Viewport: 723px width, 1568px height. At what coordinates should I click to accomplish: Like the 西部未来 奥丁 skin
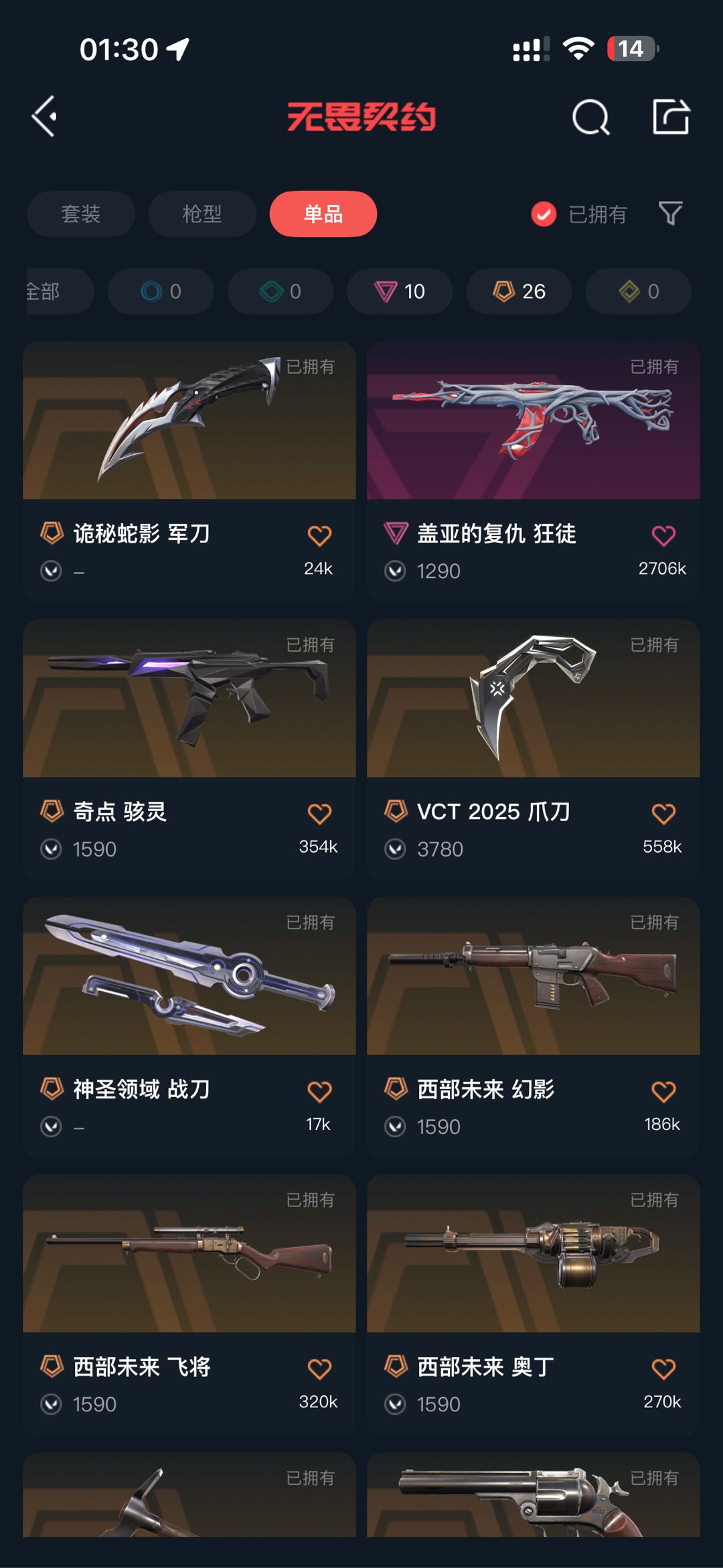click(x=663, y=1368)
